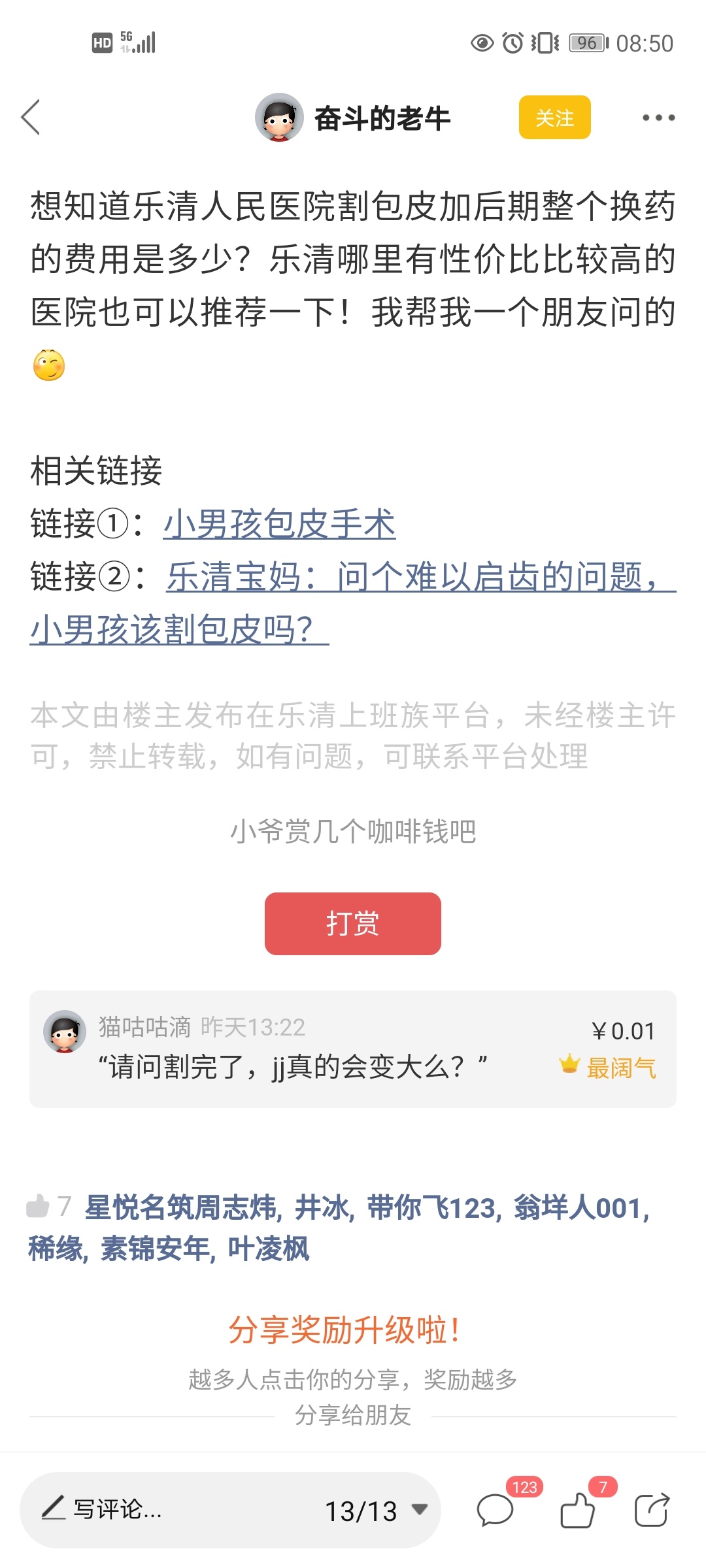View profile of liker 叶凌枫
The image size is (706, 1568).
click(268, 1249)
